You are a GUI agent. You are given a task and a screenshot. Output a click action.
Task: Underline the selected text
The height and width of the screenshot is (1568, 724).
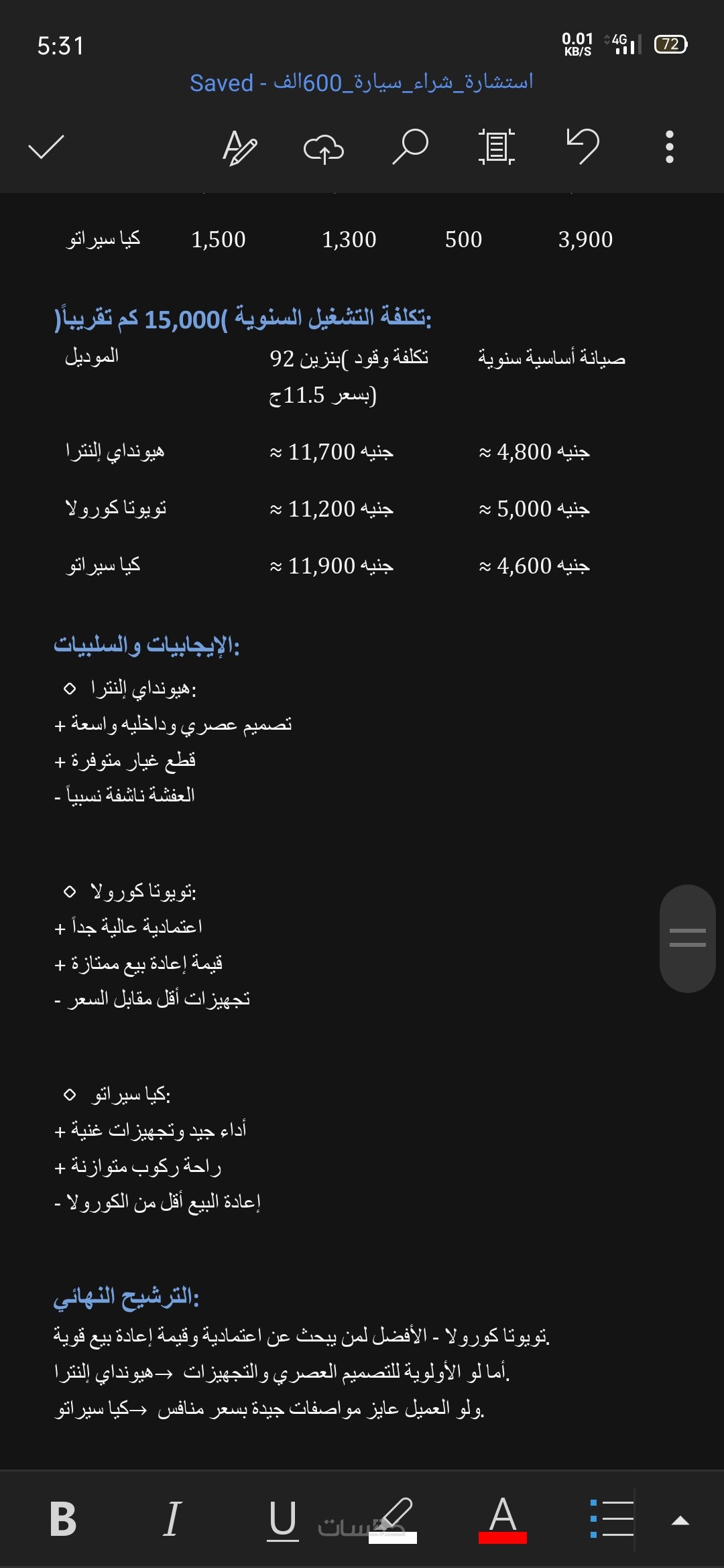tap(282, 1519)
